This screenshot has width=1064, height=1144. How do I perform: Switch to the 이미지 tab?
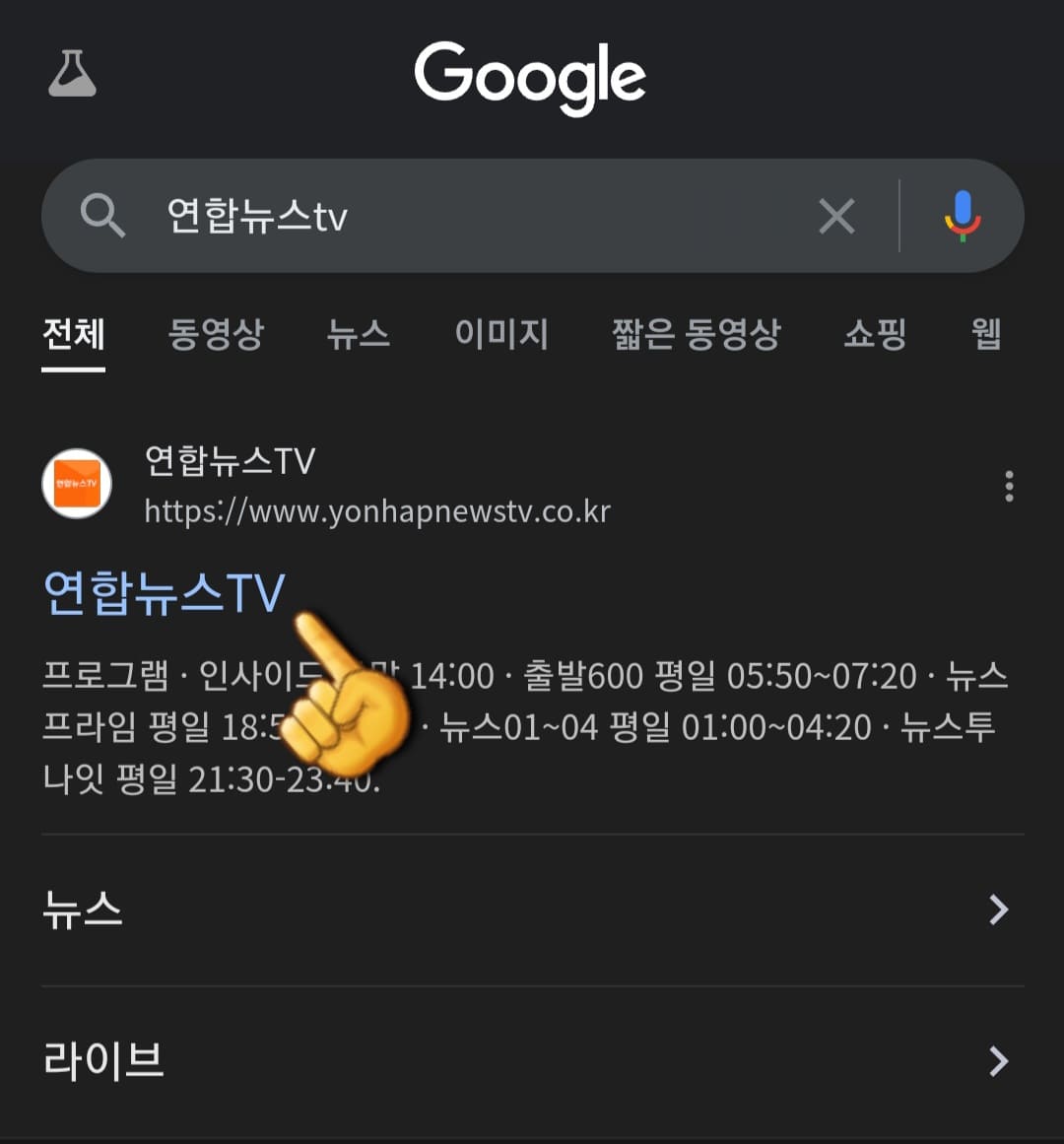click(x=501, y=336)
